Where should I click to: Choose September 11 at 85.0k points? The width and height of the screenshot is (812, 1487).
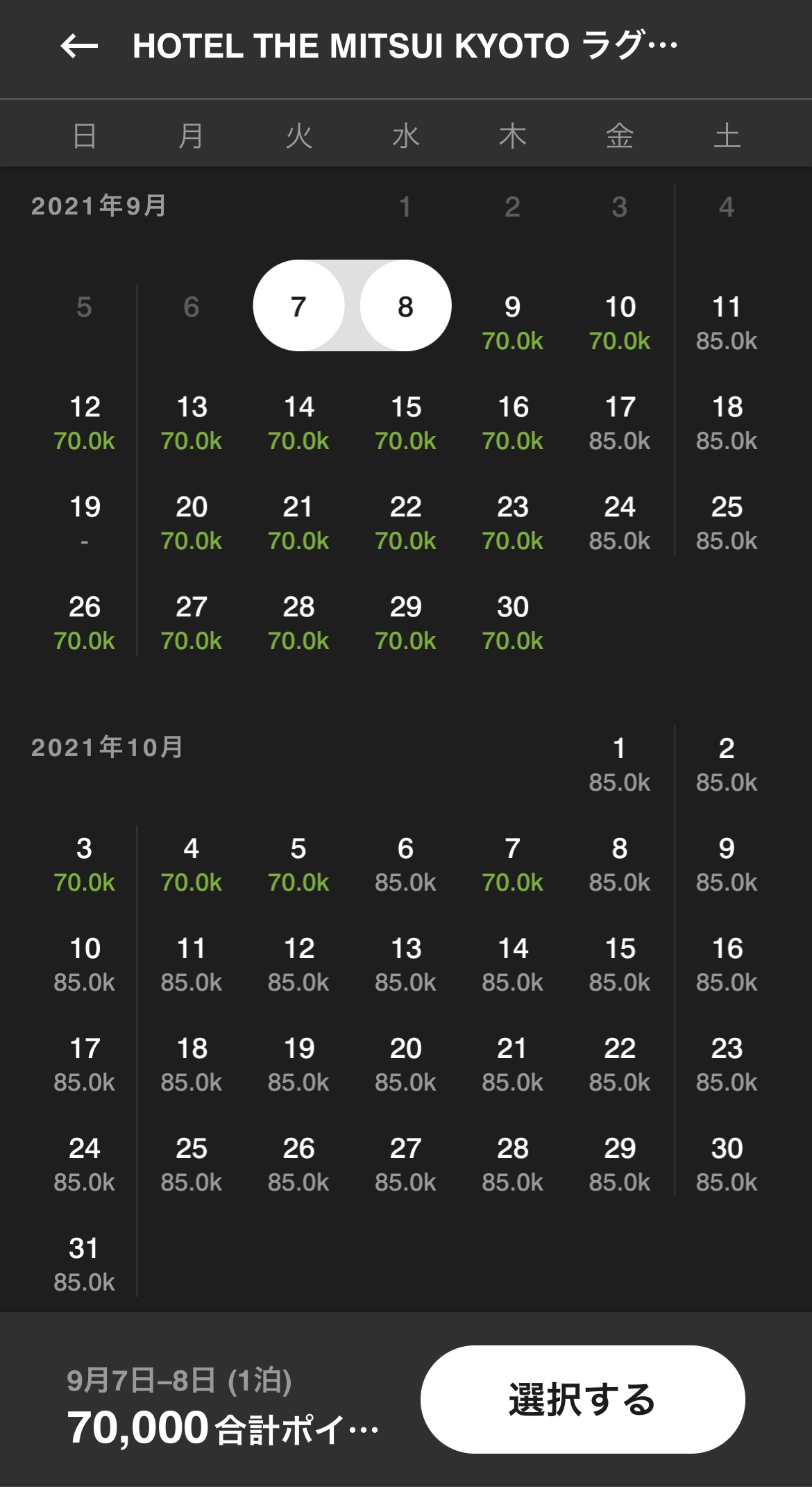(727, 321)
